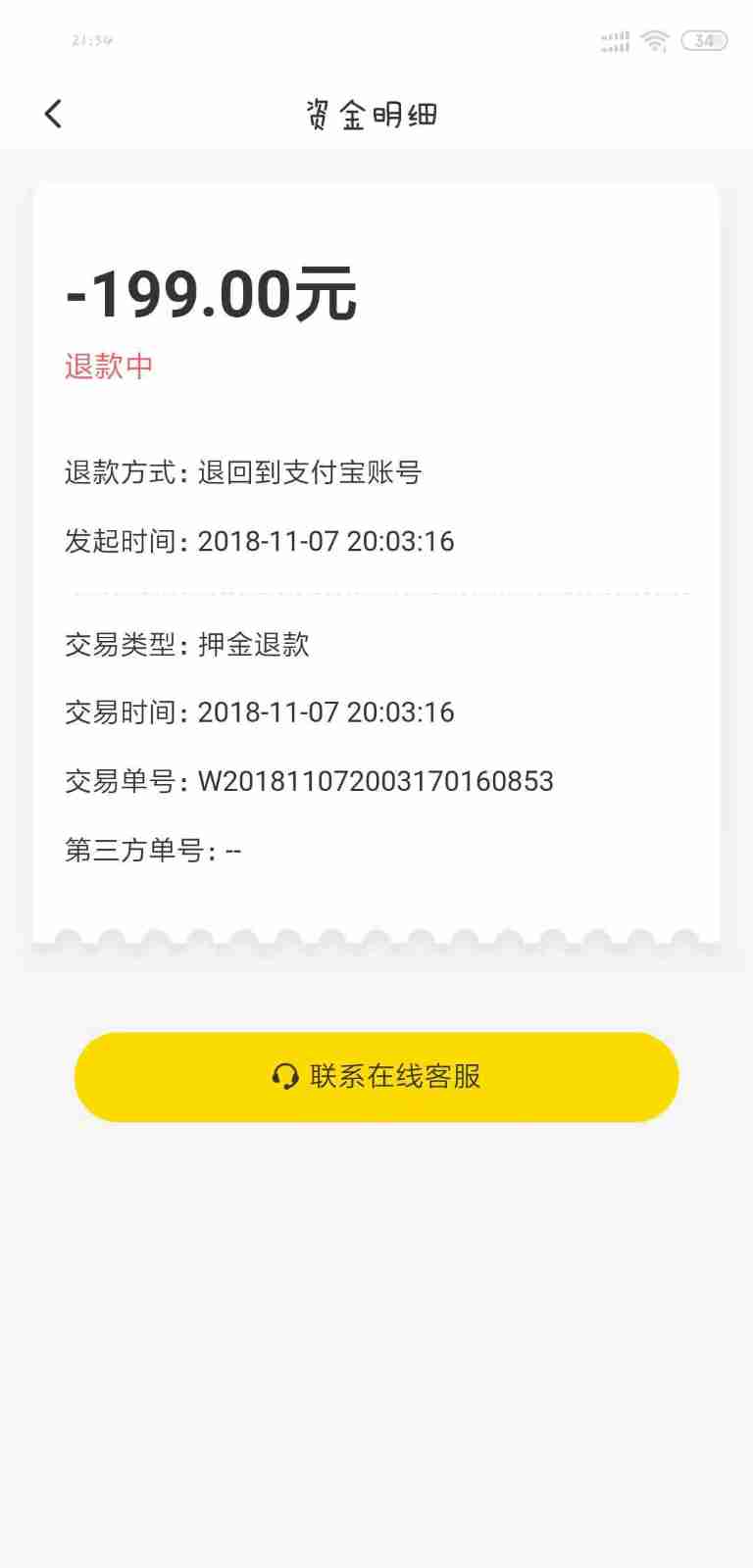
Task: Select the 发起时间 timestamp line
Action: (259, 541)
